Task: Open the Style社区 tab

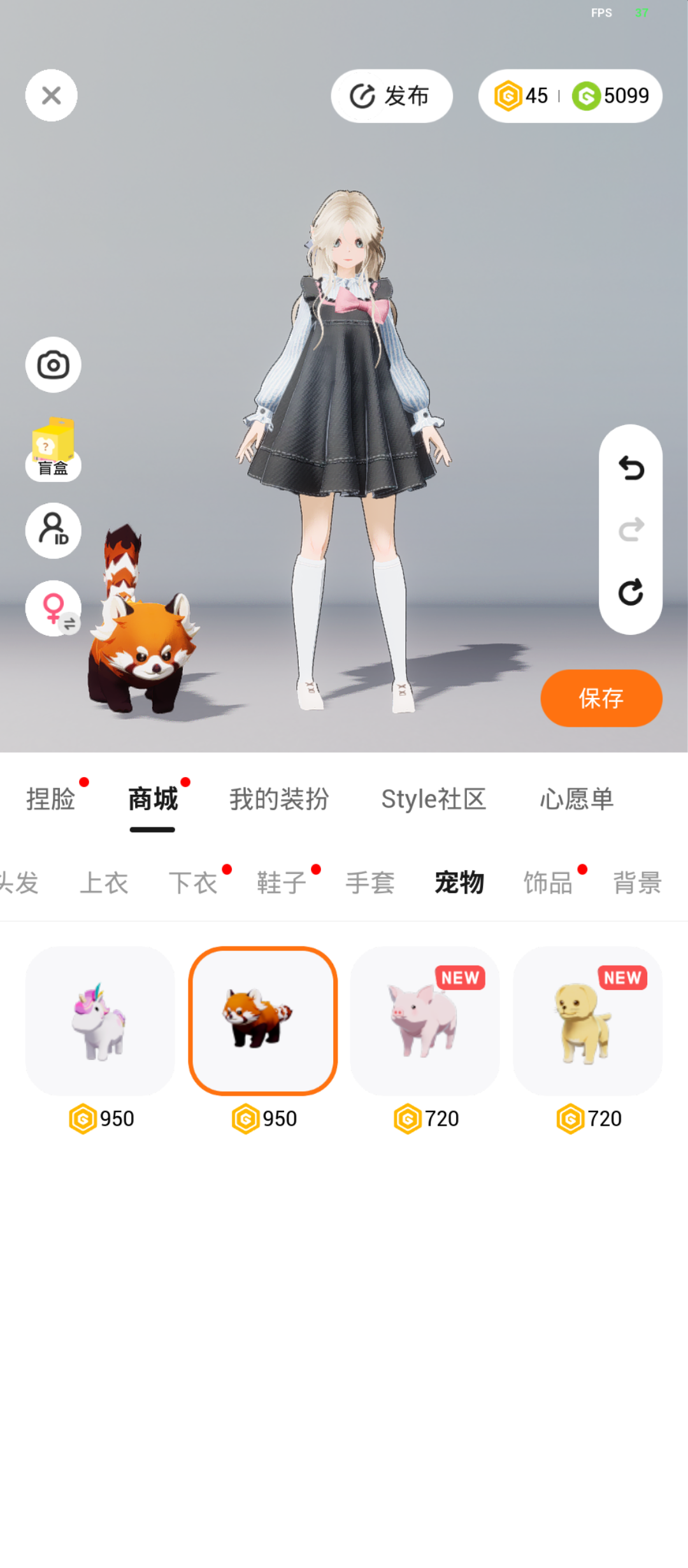Action: point(433,799)
